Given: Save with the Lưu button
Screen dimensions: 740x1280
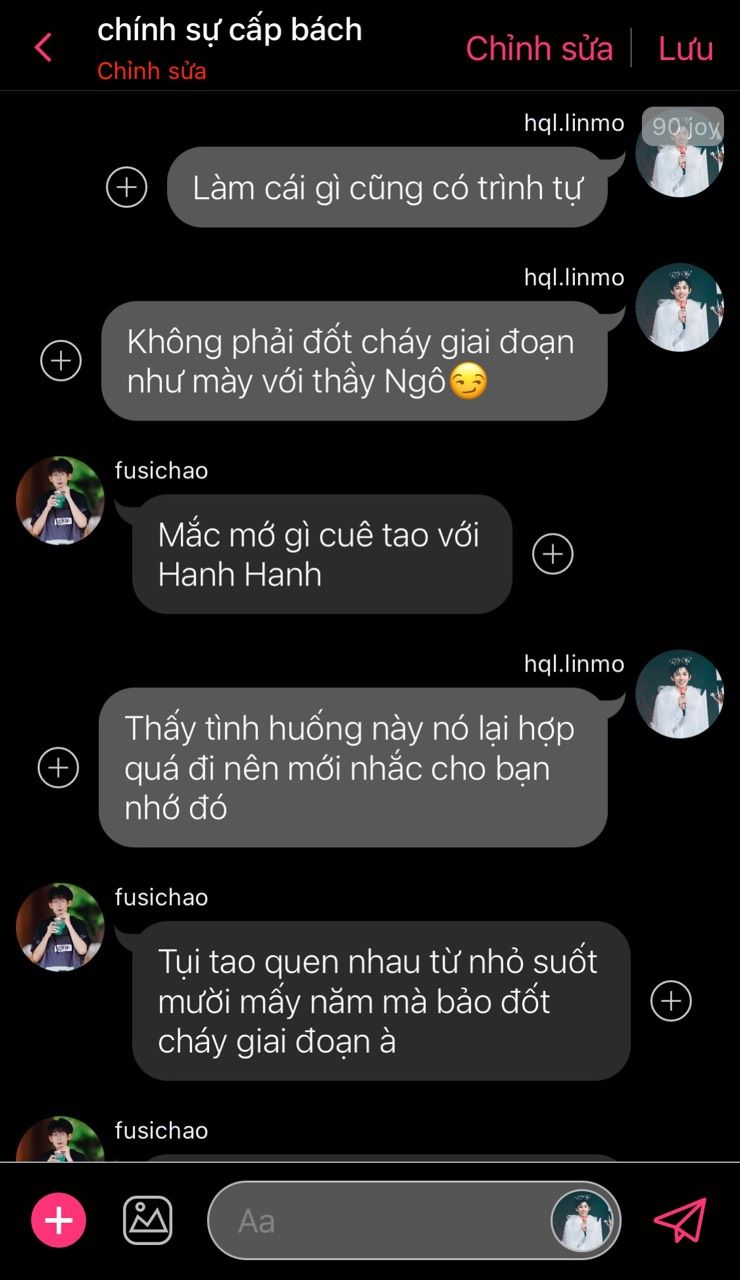Looking at the screenshot, I should pyautogui.click(x=685, y=48).
